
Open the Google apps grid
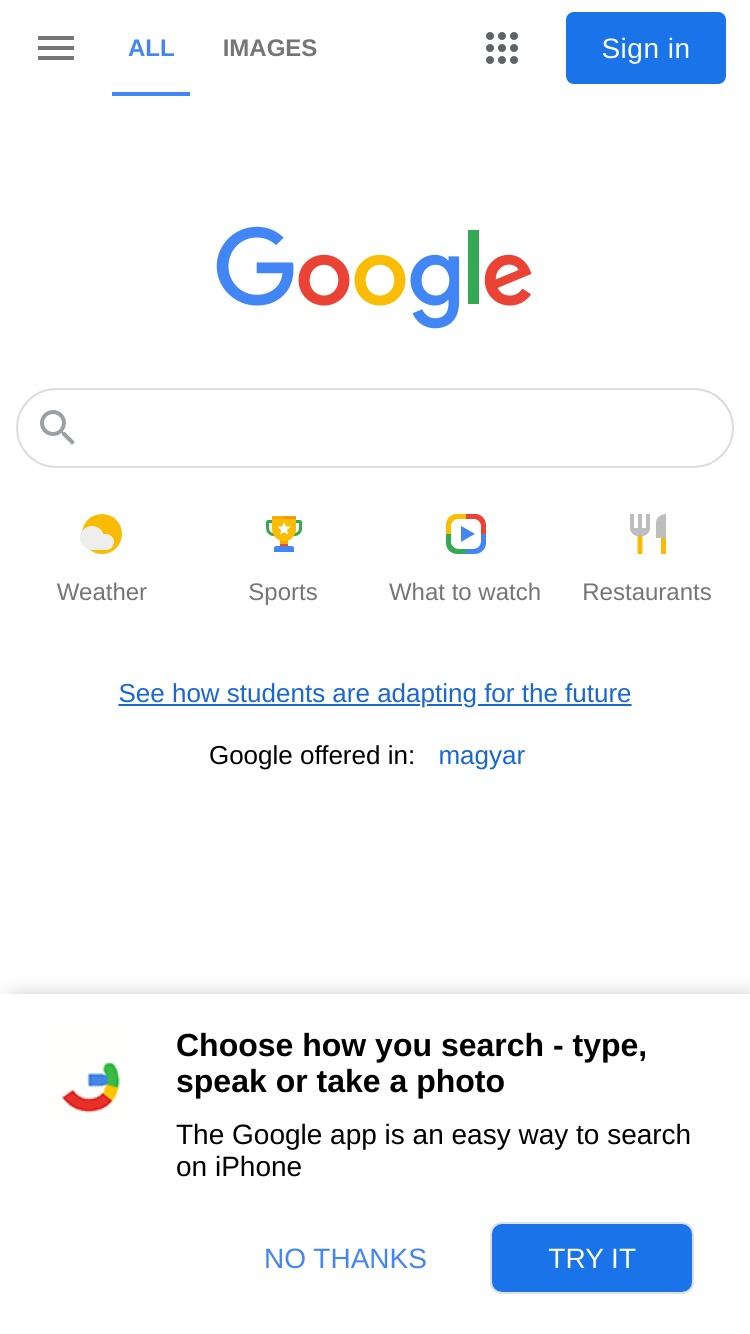(502, 48)
